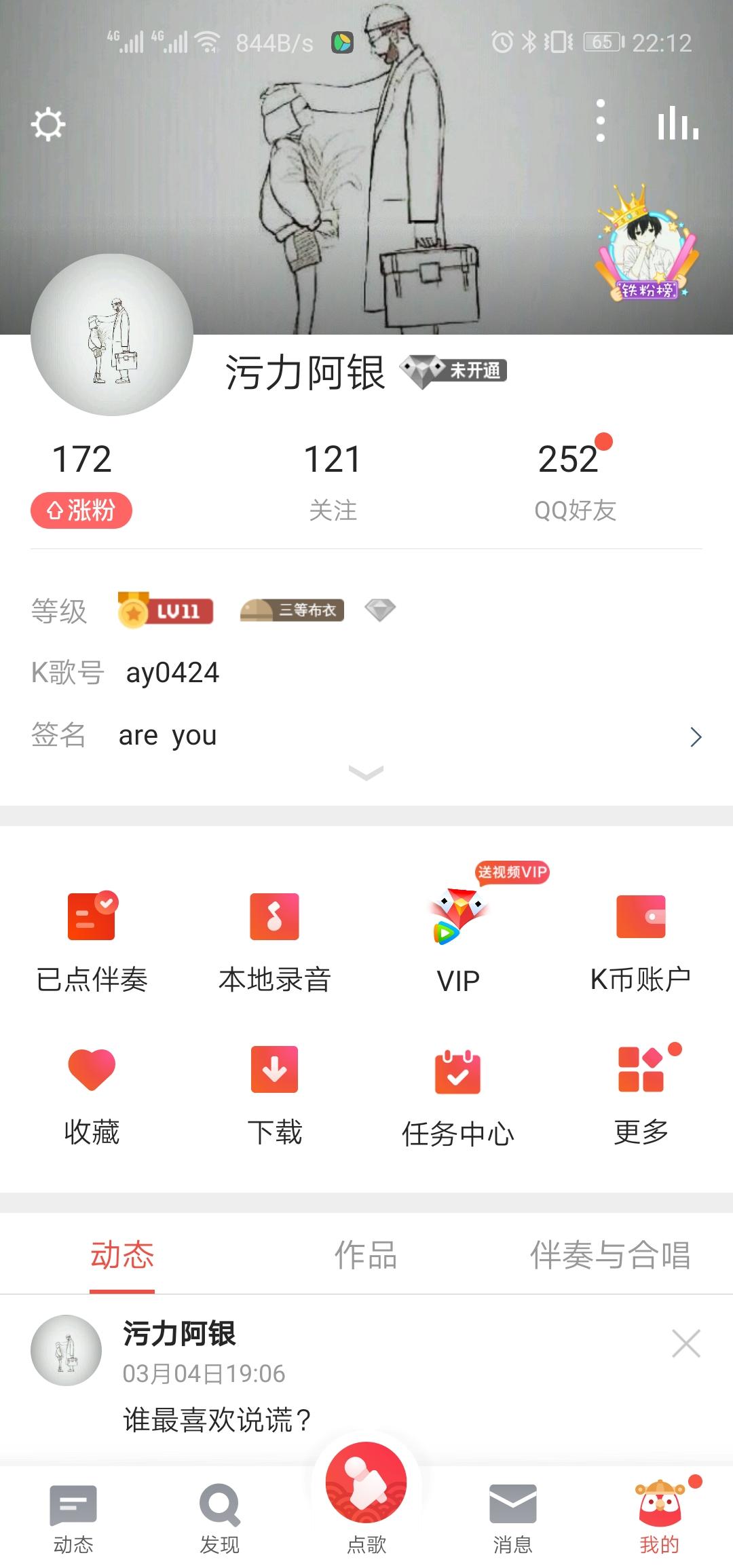733x1568 pixels.
Task: Open QQ好友 friends list
Action: 575,481
